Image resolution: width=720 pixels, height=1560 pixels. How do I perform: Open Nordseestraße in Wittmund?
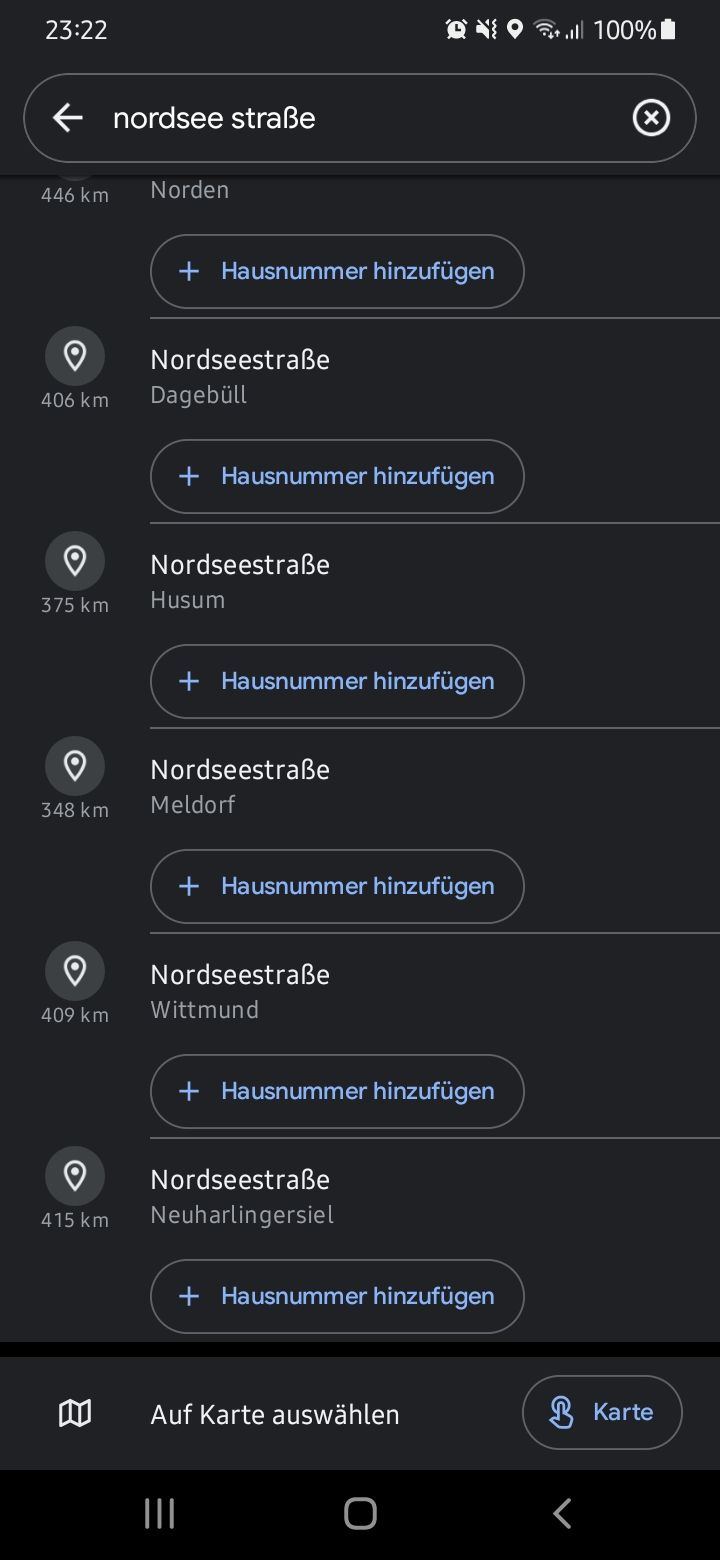(x=240, y=990)
